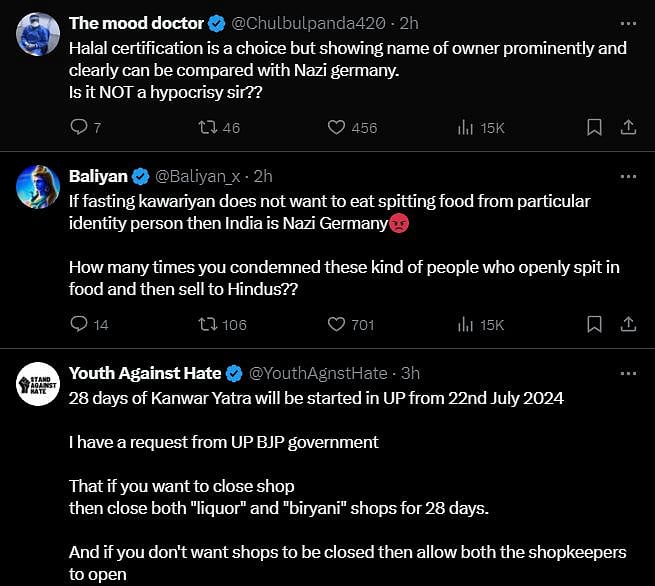Screen dimensions: 655x586
Task: Bookmark The mood doctor's tweet
Action: tap(594, 127)
